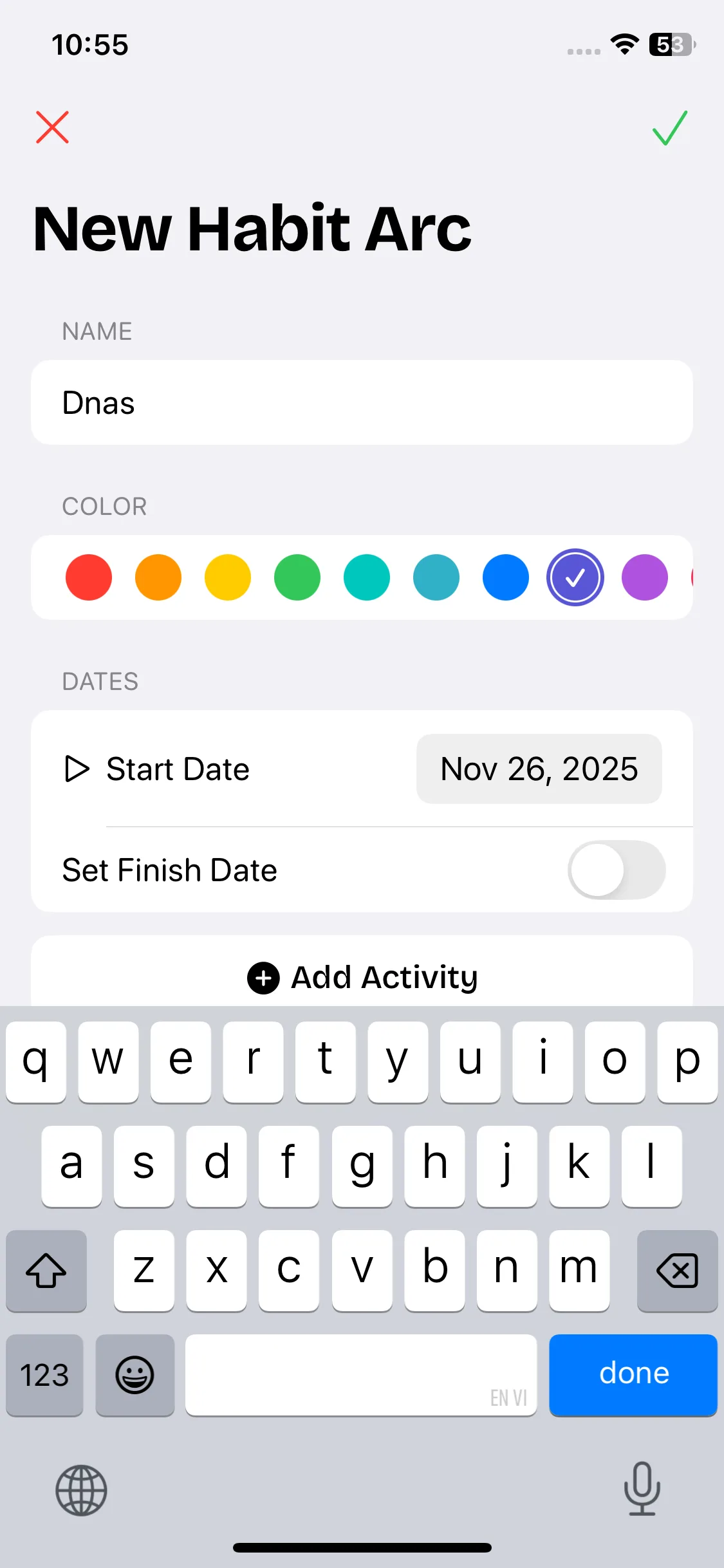Add Activity to this habit arc
Screen dimensions: 724x1568
point(362,977)
